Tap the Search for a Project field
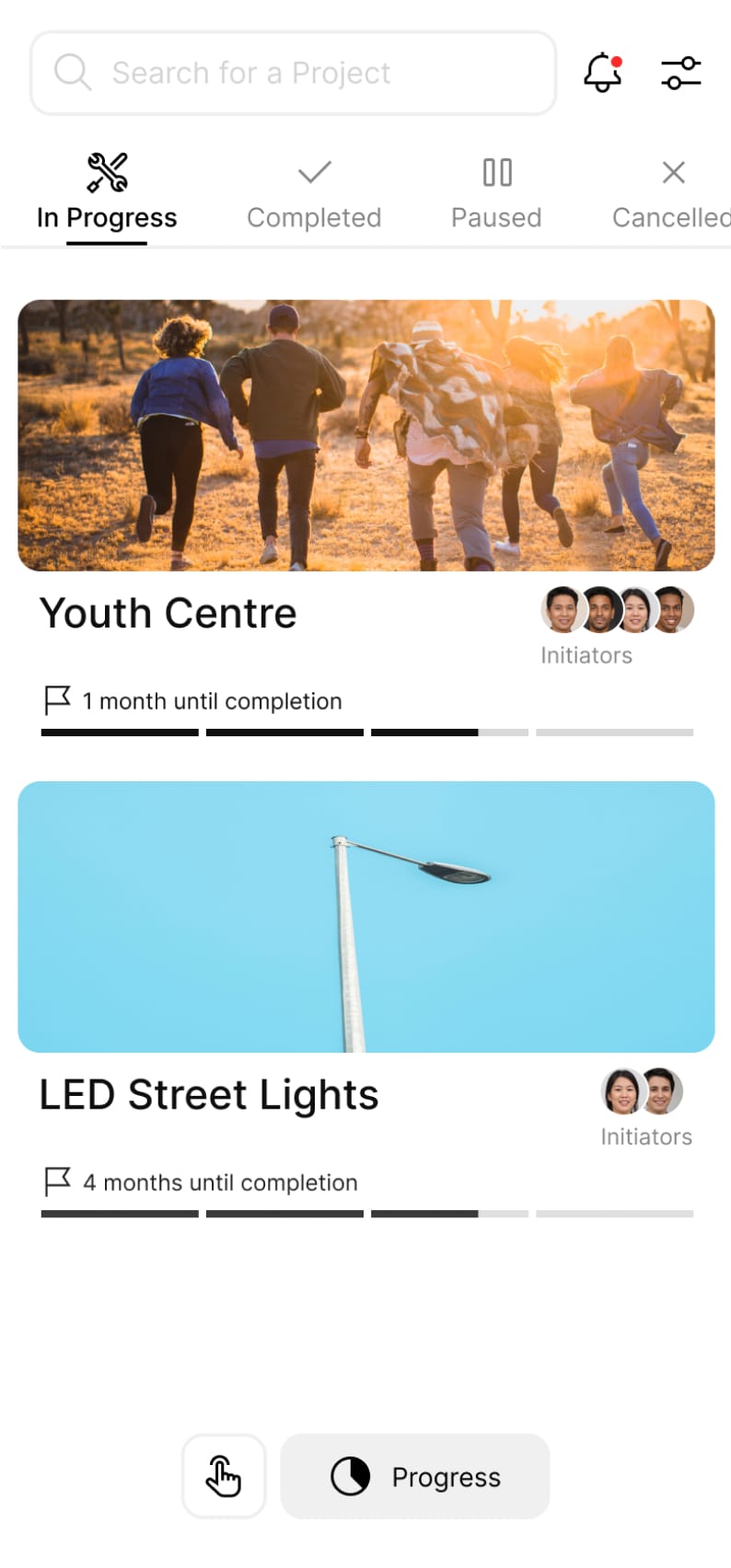 click(293, 74)
